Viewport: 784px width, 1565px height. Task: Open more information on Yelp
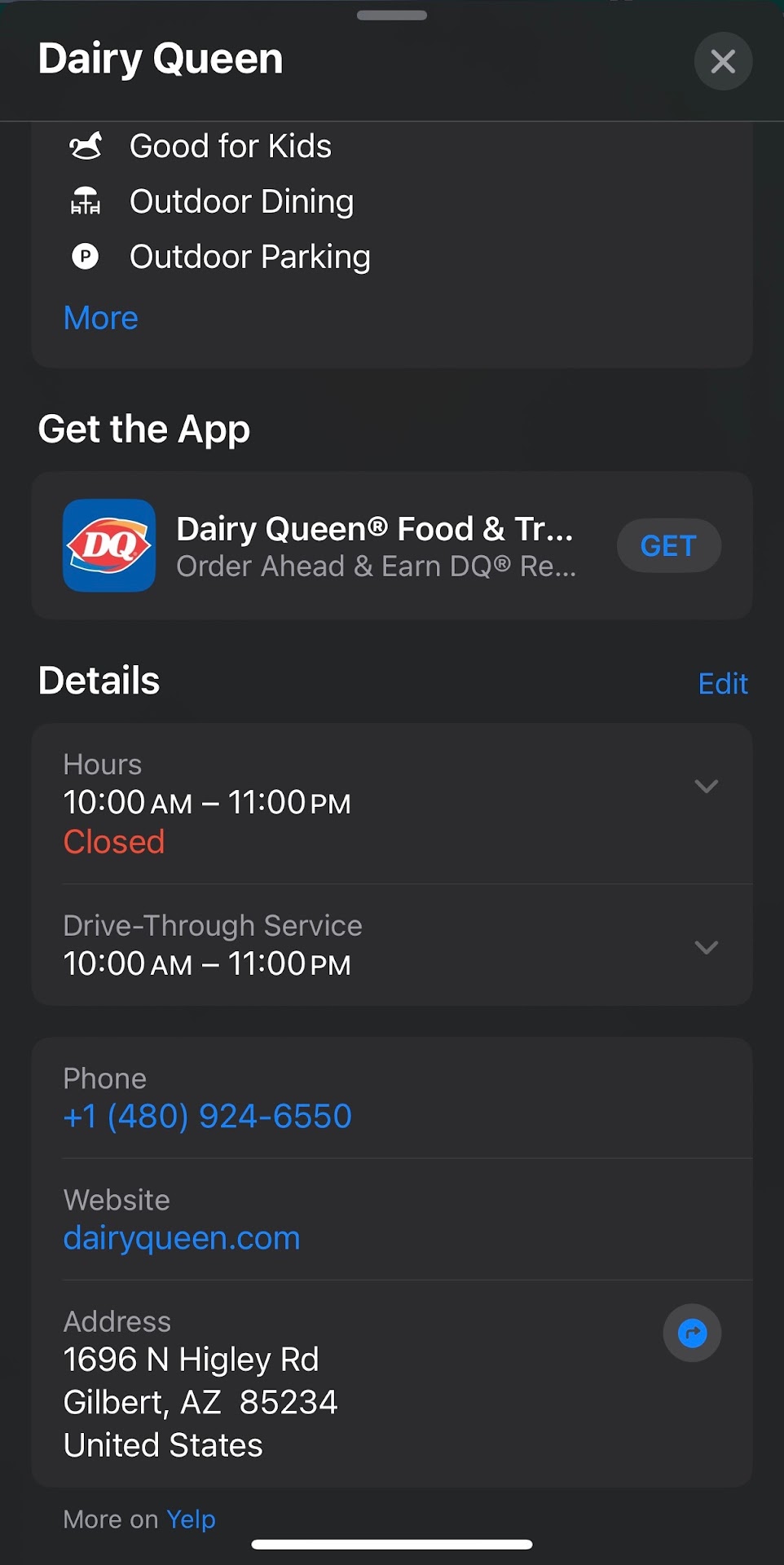191,1519
